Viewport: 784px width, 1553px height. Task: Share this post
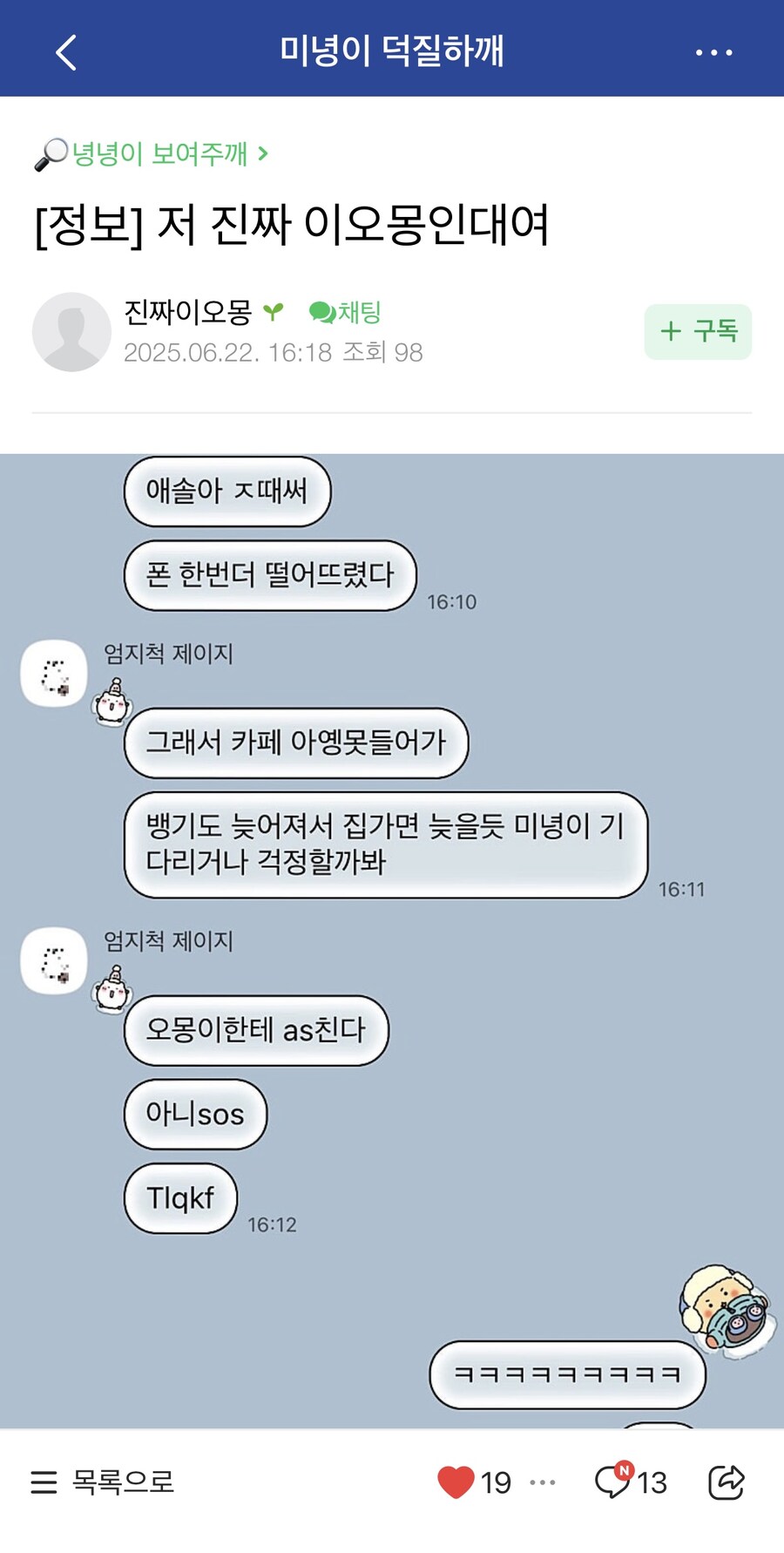click(726, 1482)
